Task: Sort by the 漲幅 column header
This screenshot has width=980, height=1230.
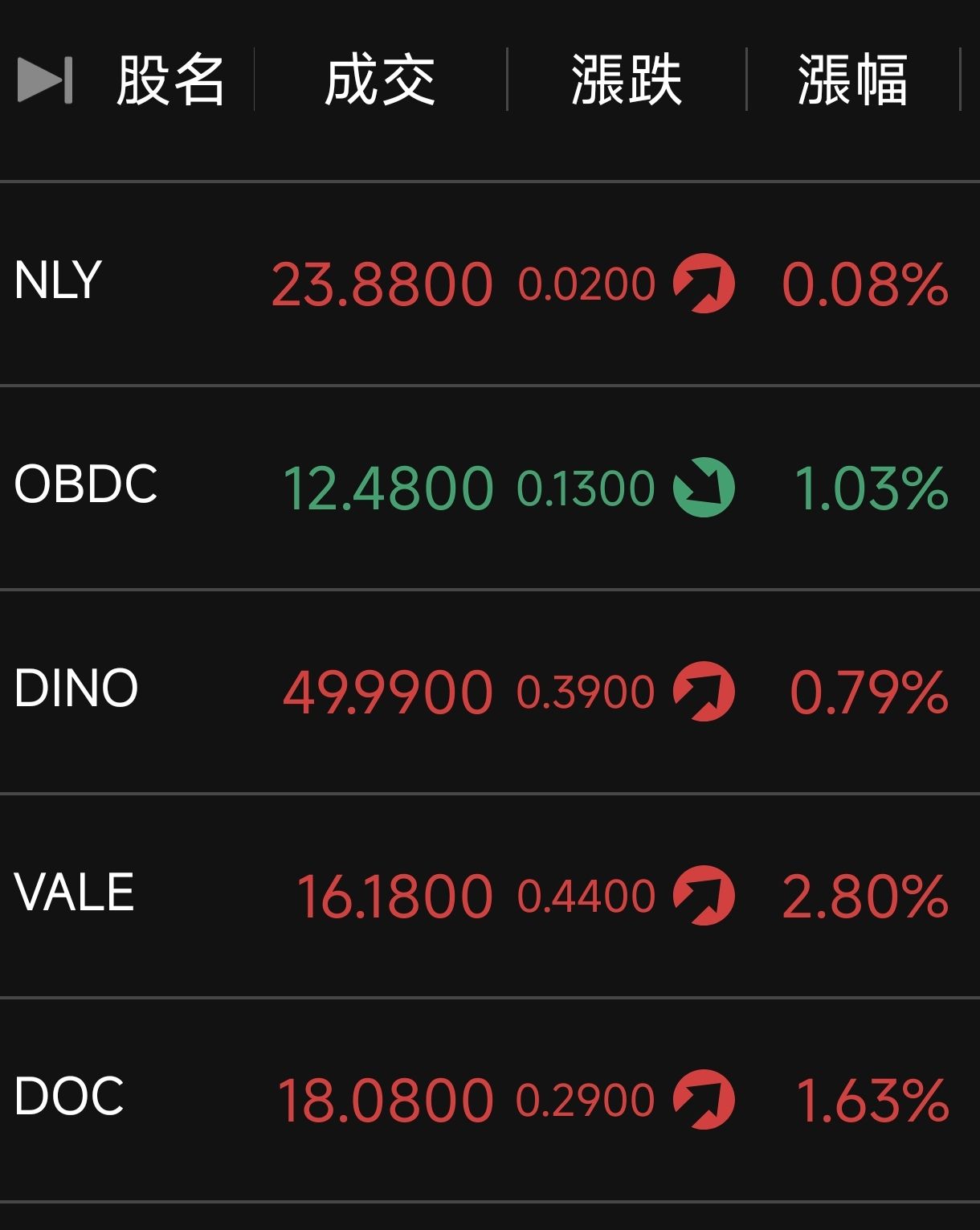Action: [851, 80]
